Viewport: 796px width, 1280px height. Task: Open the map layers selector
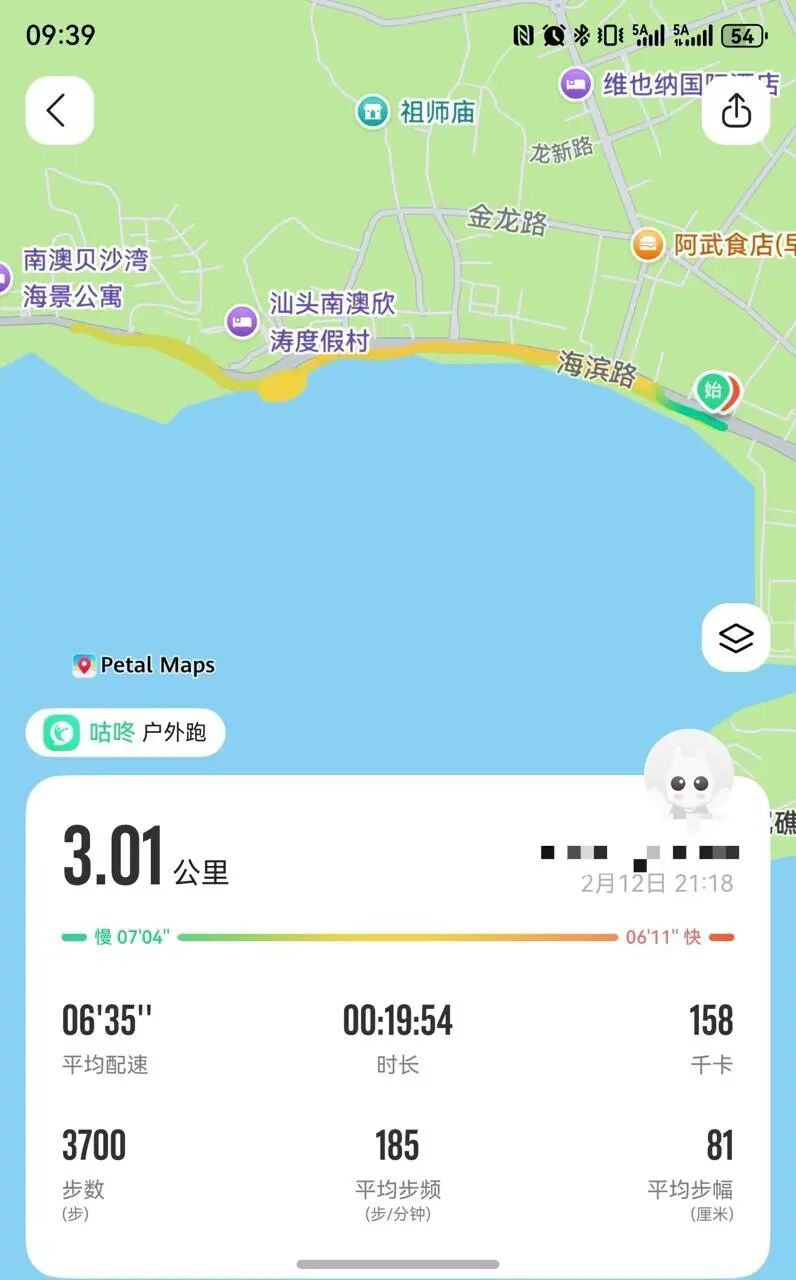(x=736, y=638)
